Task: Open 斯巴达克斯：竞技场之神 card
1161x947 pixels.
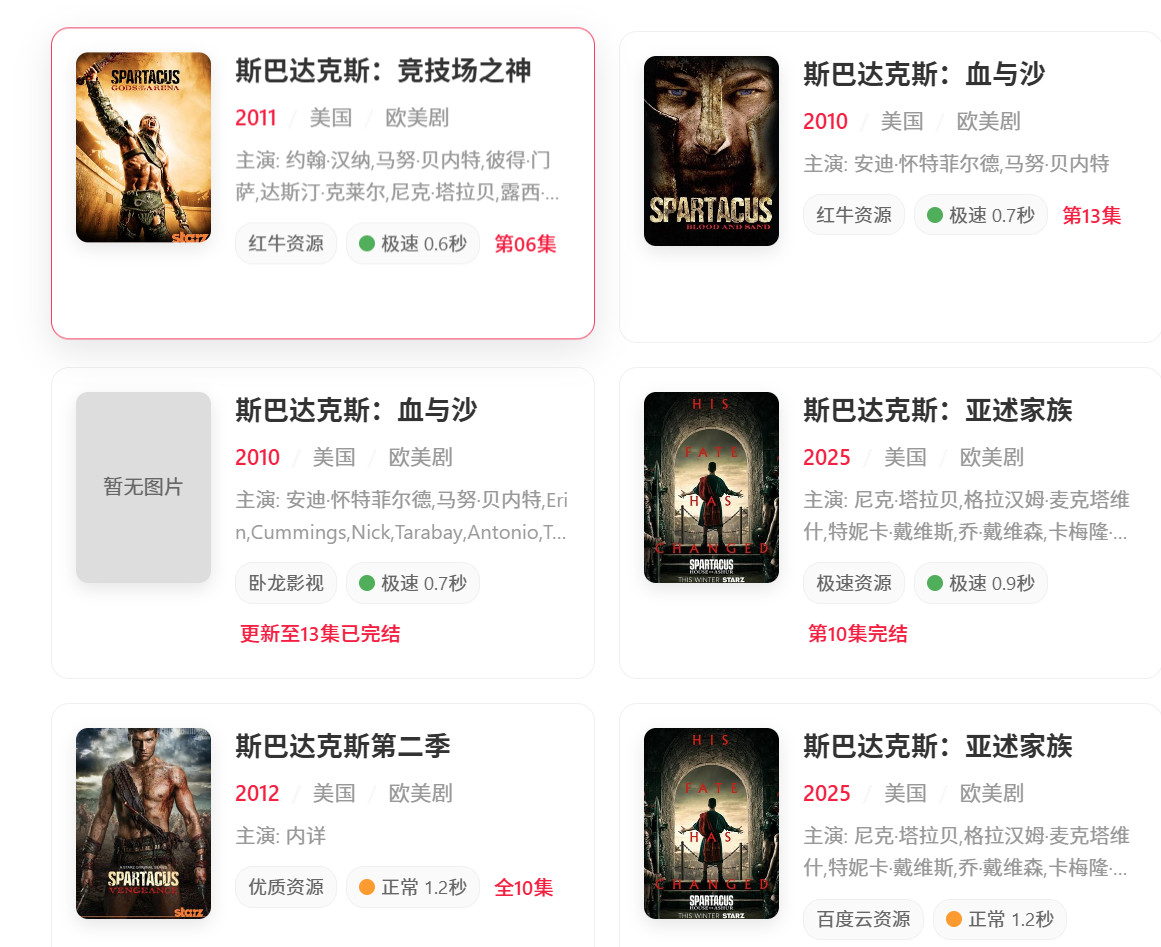Action: 383,71
